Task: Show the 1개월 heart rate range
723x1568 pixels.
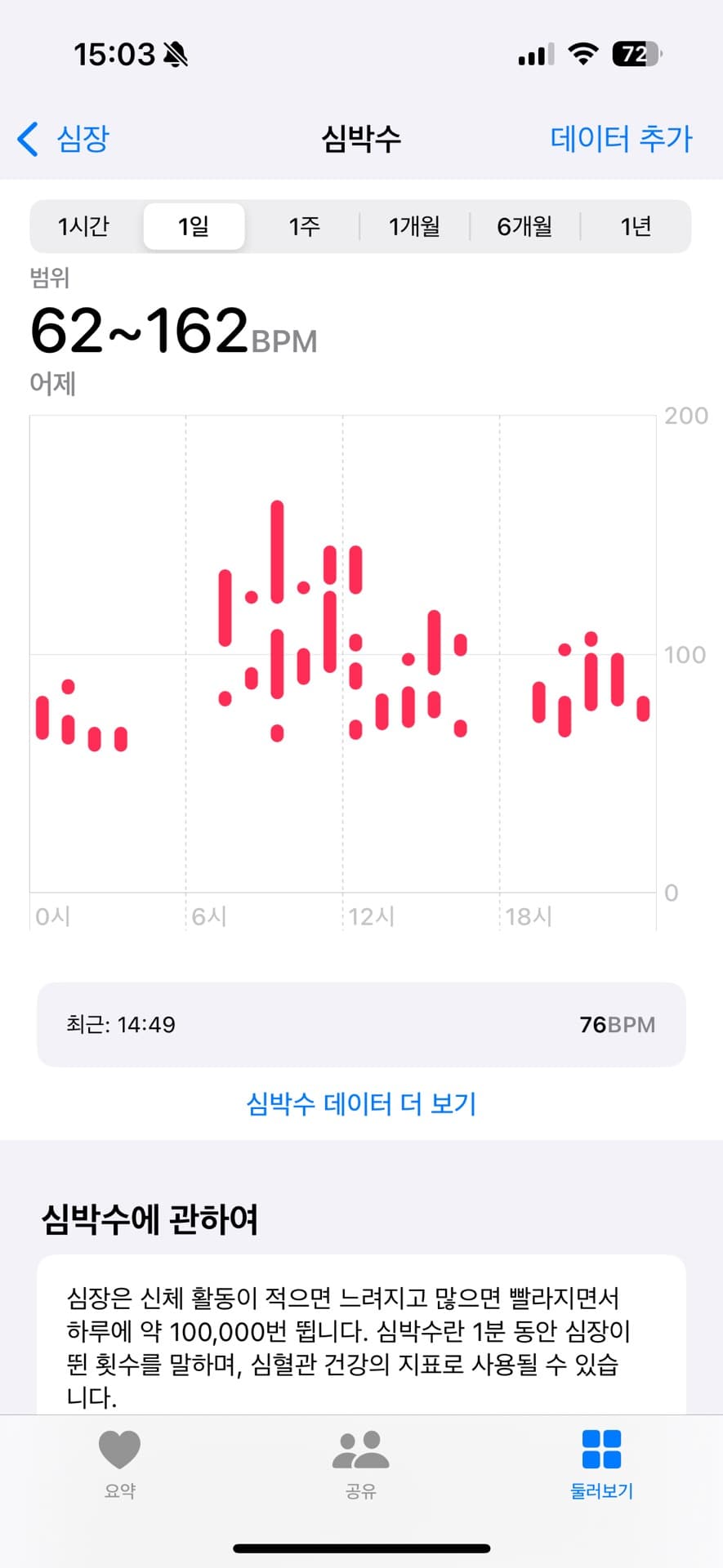Action: 414,226
